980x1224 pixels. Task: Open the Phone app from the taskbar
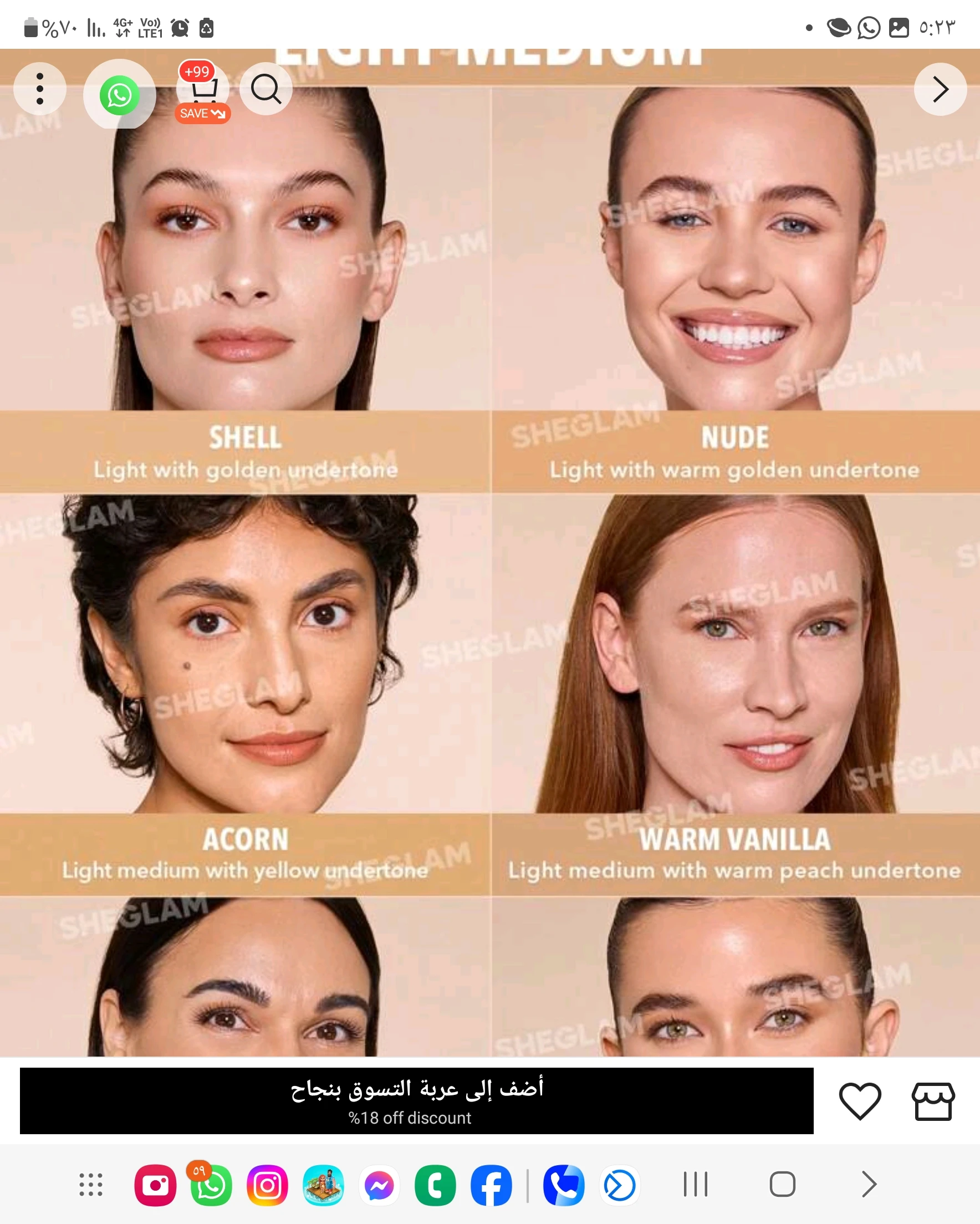point(563,1185)
